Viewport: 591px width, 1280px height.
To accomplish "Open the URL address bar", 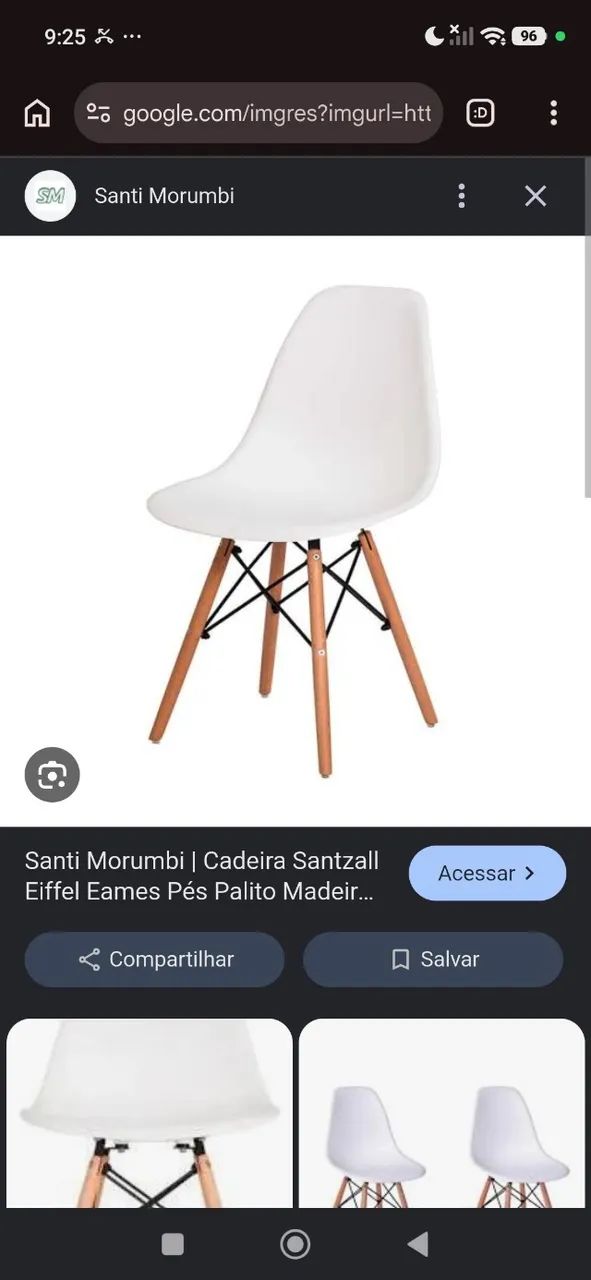I will [258, 113].
